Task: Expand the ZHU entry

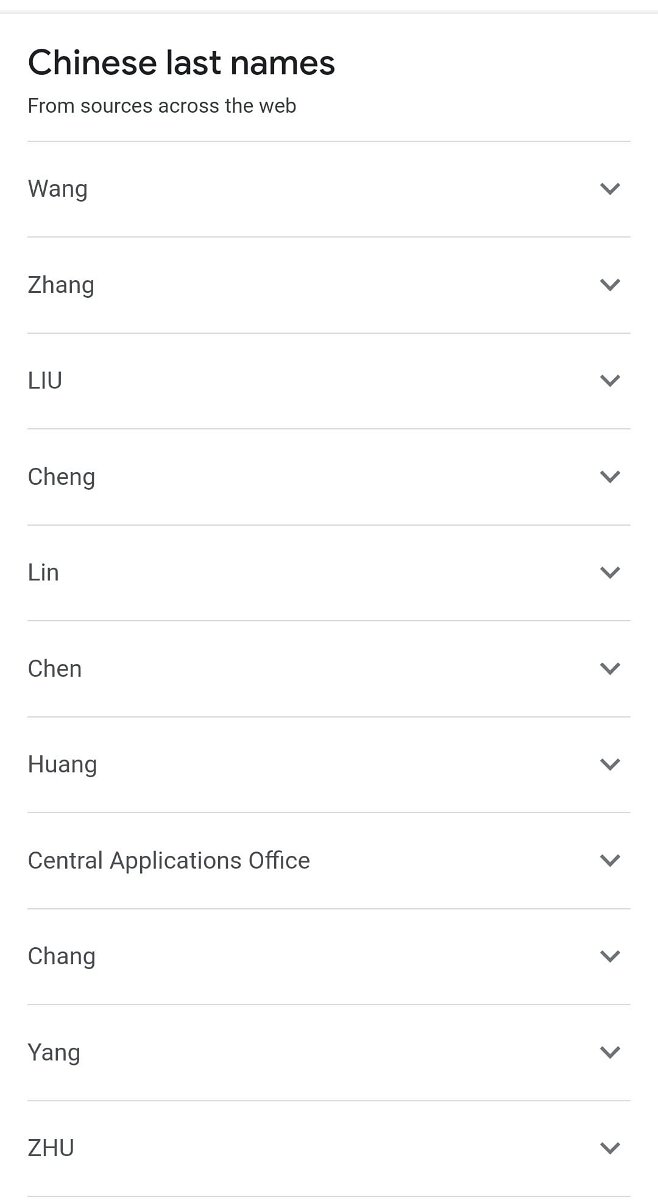Action: coord(609,1149)
